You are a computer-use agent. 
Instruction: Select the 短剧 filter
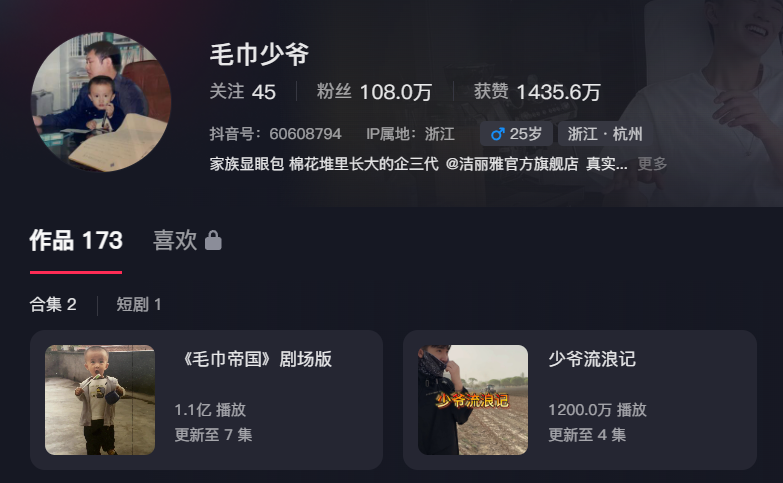139,304
